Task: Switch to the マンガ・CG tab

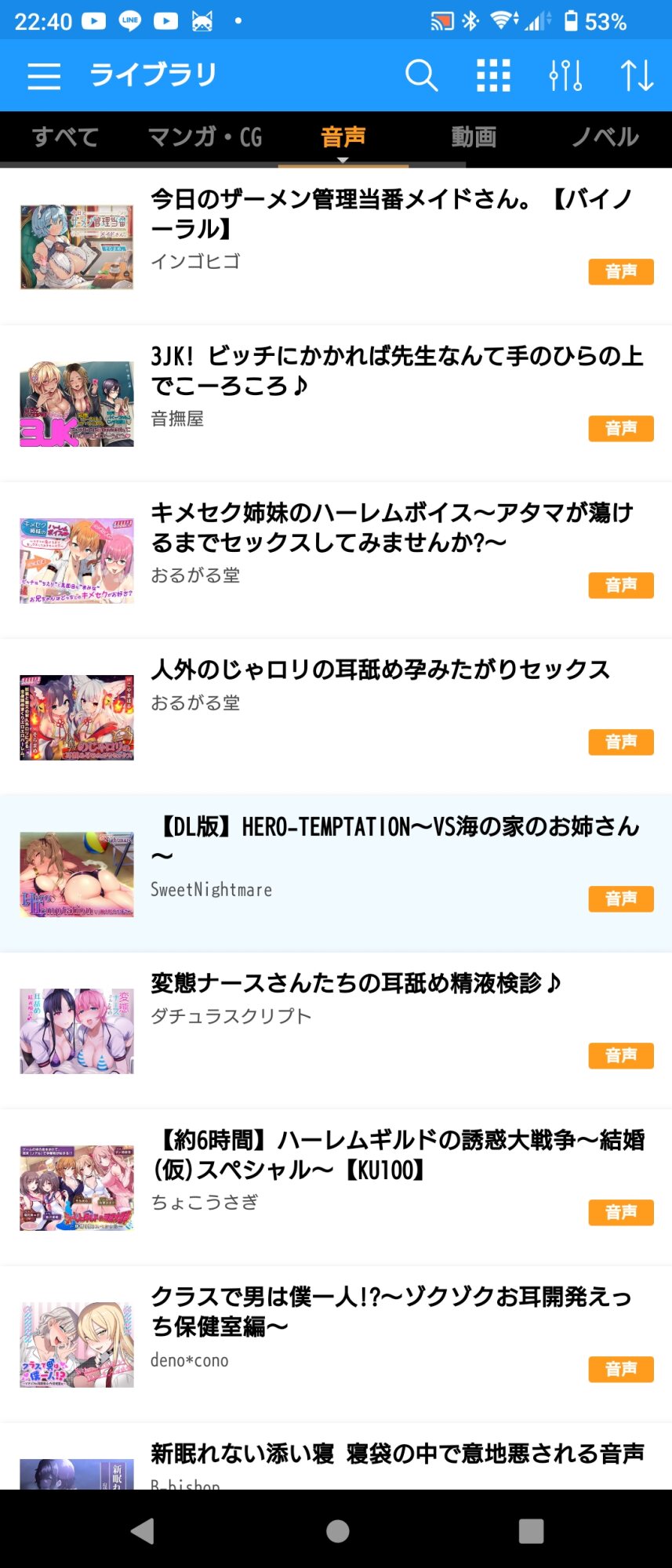Action: (205, 137)
